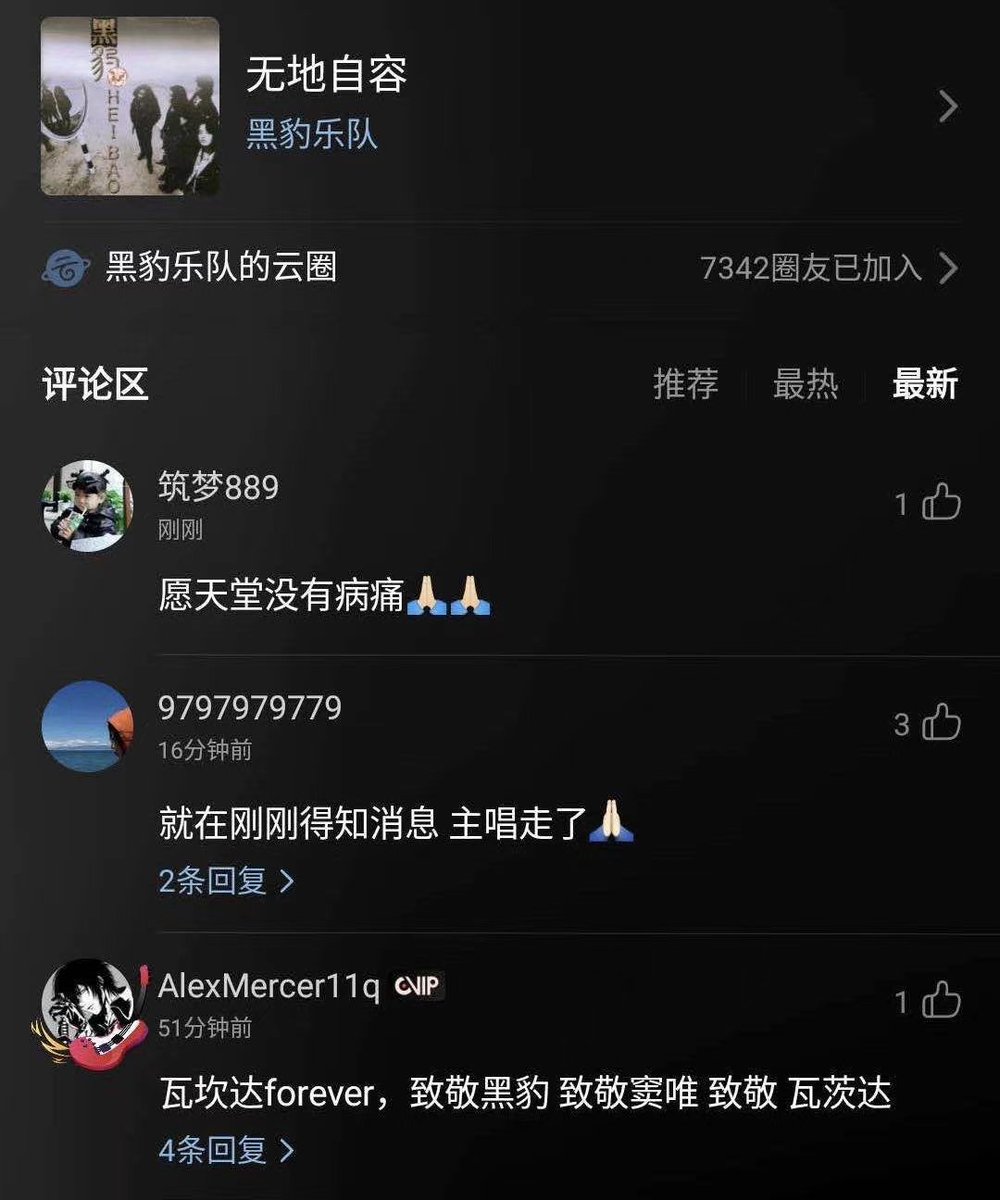Like the comment by 筑梦889
Image resolution: width=1000 pixels, height=1200 pixels.
[940, 504]
